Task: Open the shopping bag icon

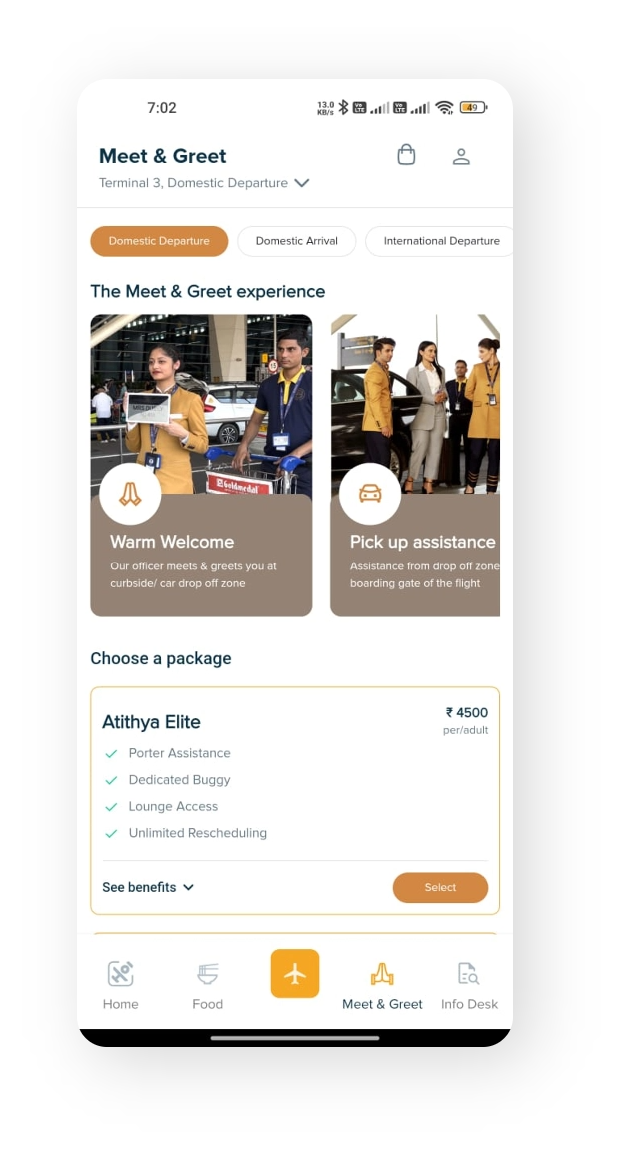Action: (x=406, y=155)
